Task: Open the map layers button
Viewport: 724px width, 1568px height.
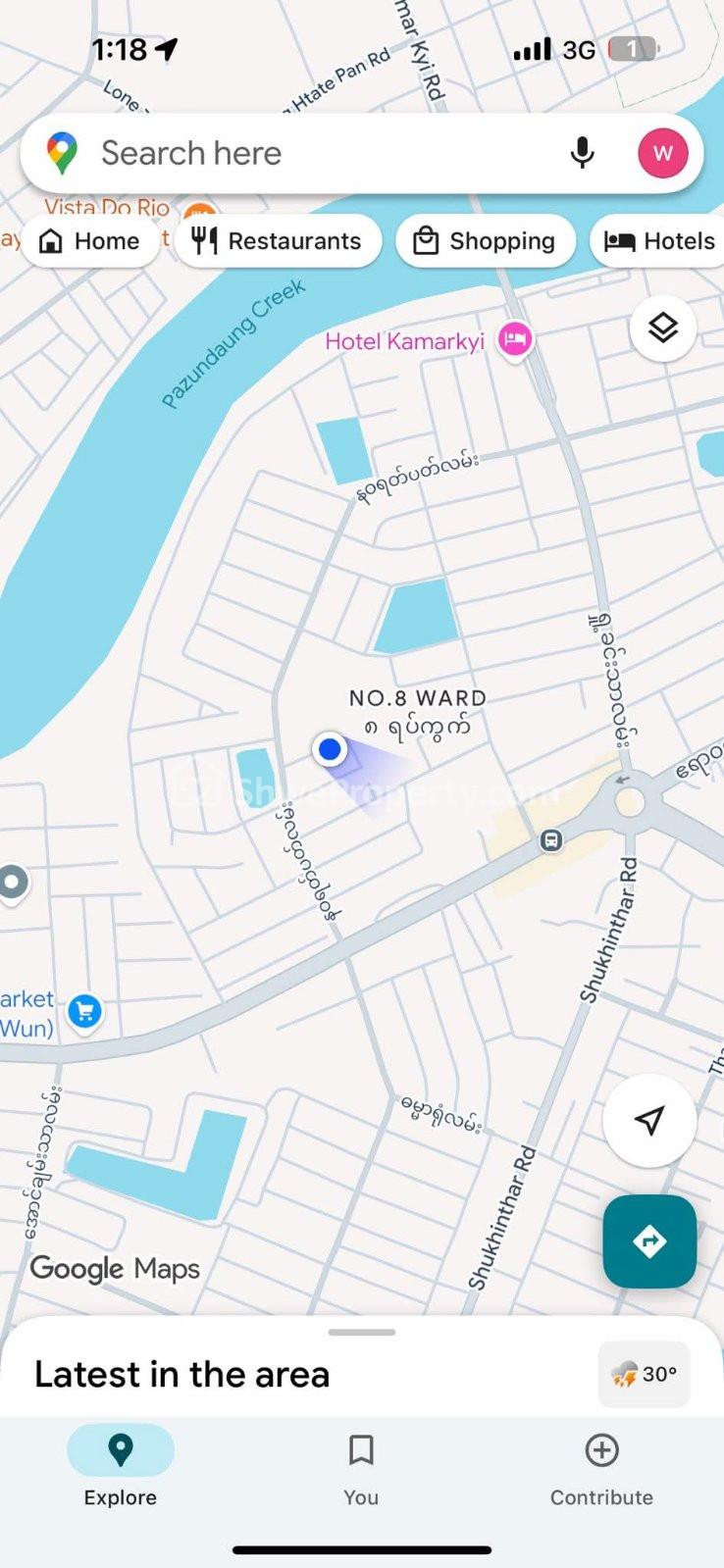Action: click(x=663, y=329)
